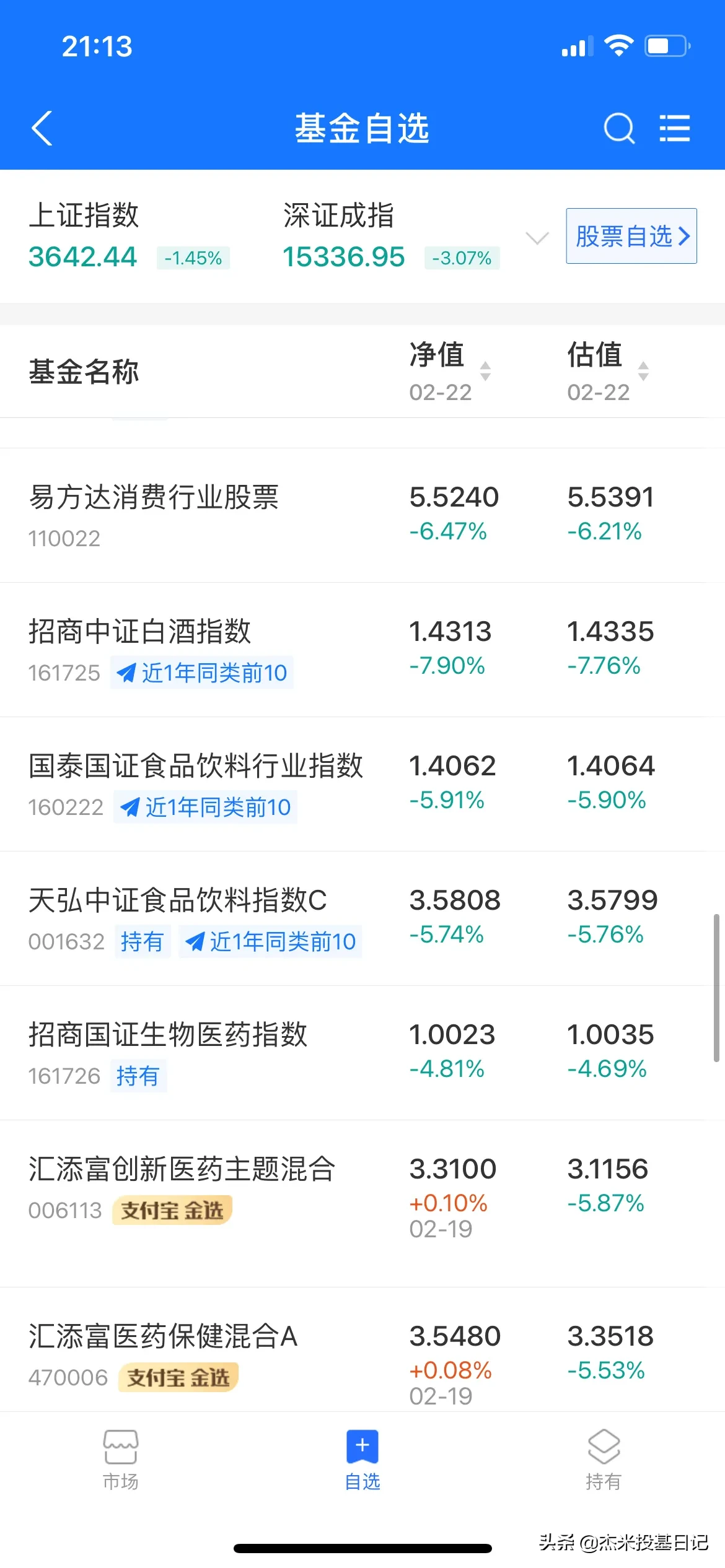This screenshot has height=1568, width=725.
Task: Sort funds by 净值 column
Action: [449, 370]
